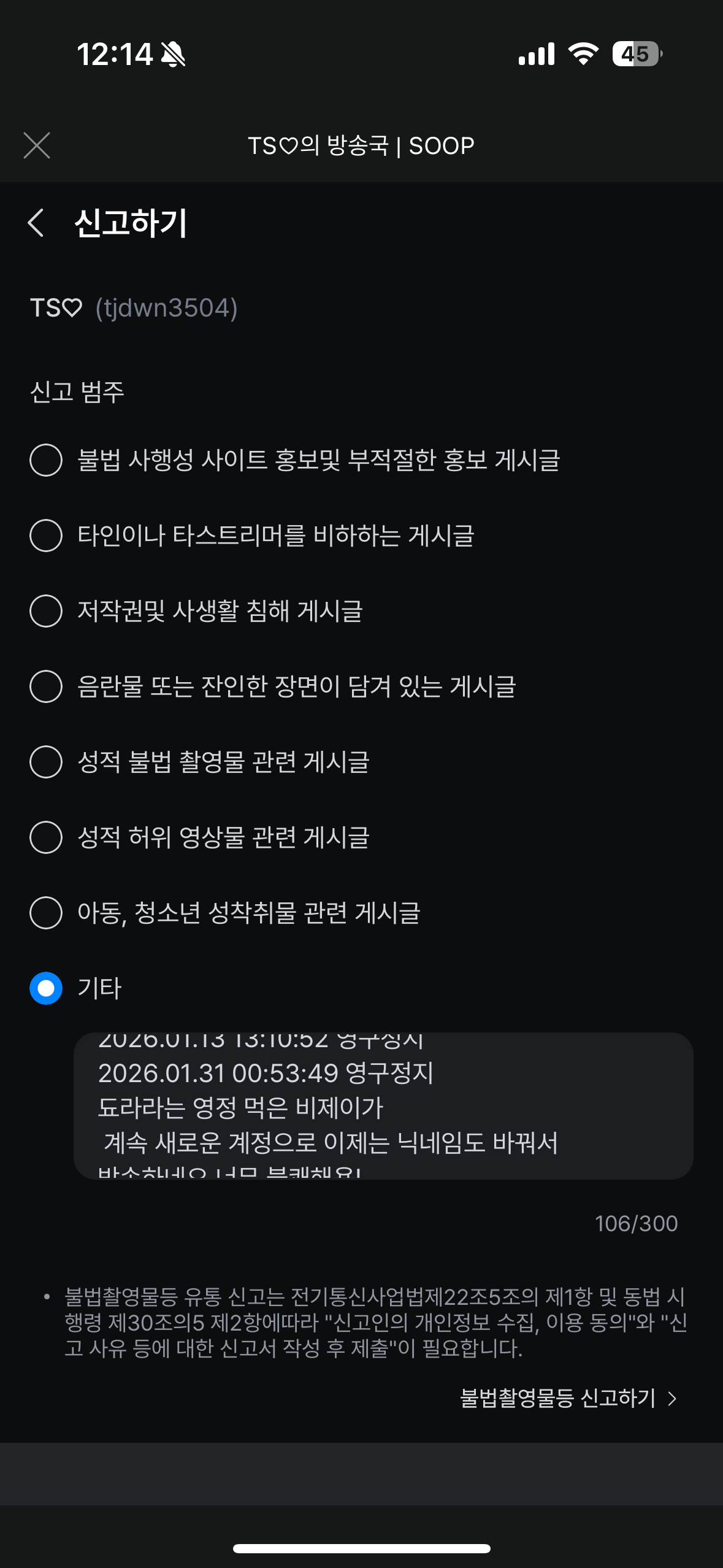Open the 불법촬영물등 신고하기 link
Screen dimensions: 723x1568
568,1398
